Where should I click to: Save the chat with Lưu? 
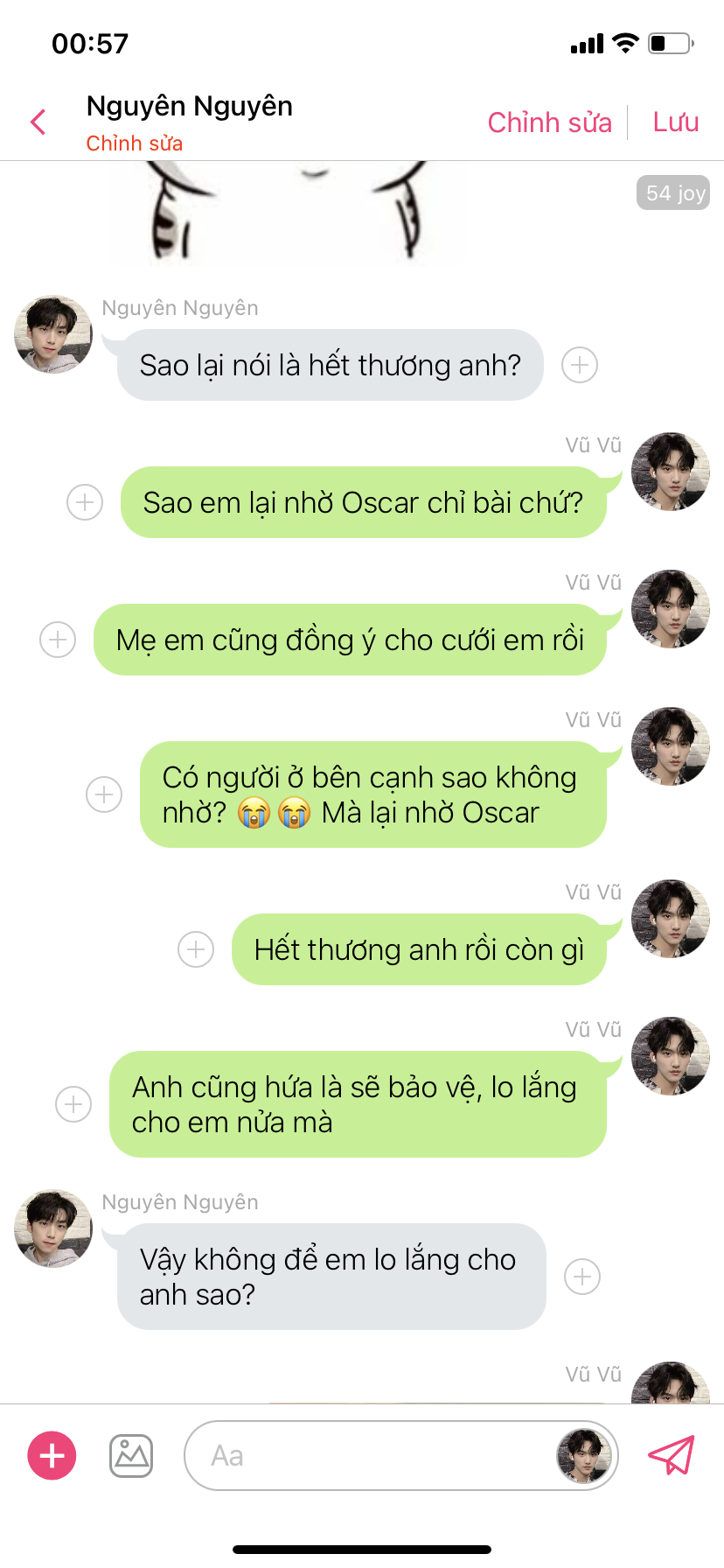[x=675, y=122]
